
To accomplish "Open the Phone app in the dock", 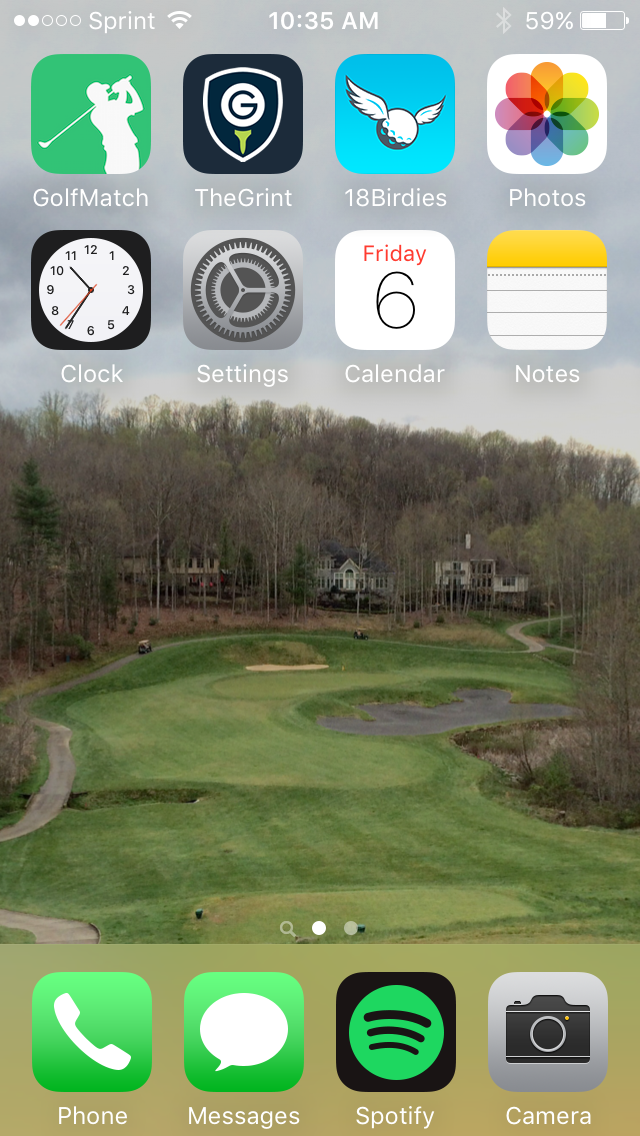I will click(92, 1032).
